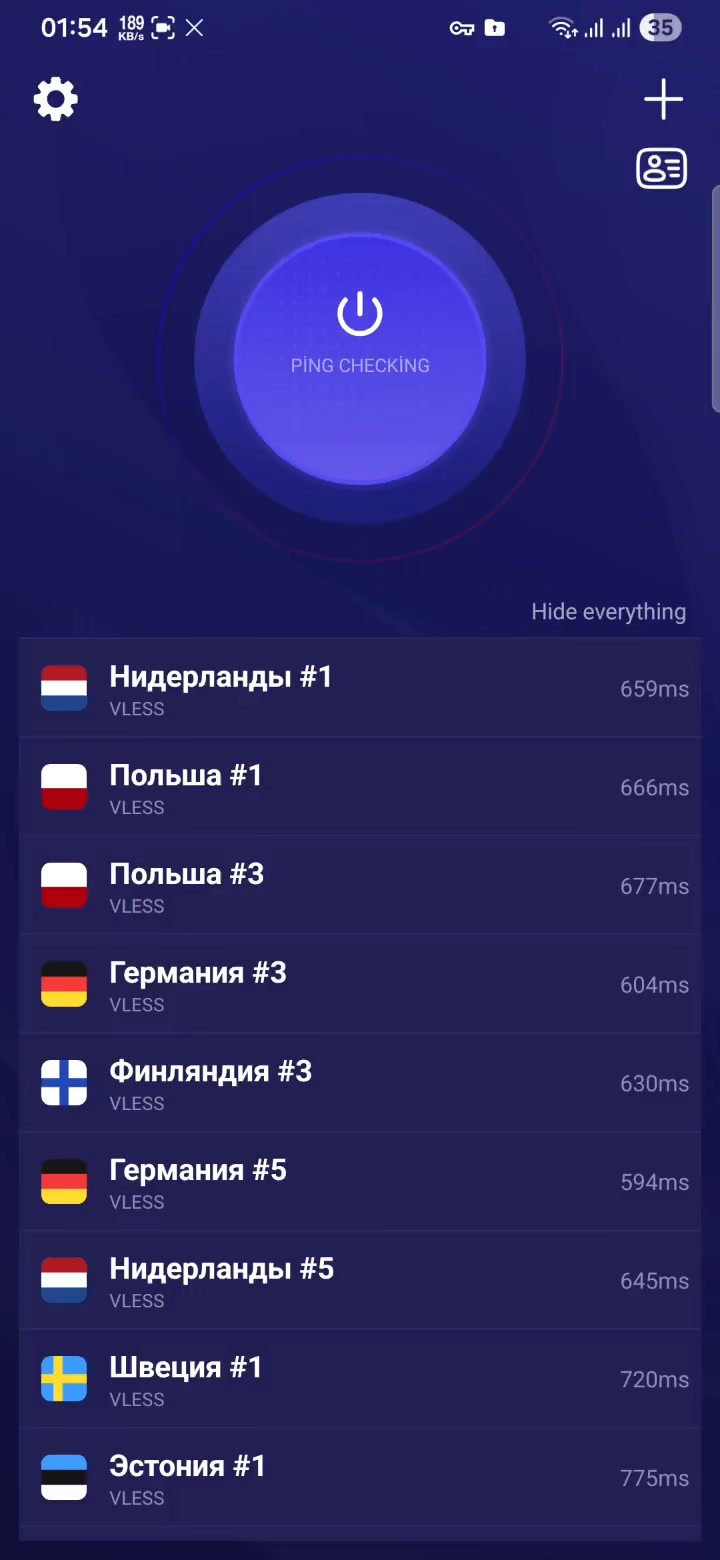
Task: Pick server Германия #3
Action: coord(360,985)
